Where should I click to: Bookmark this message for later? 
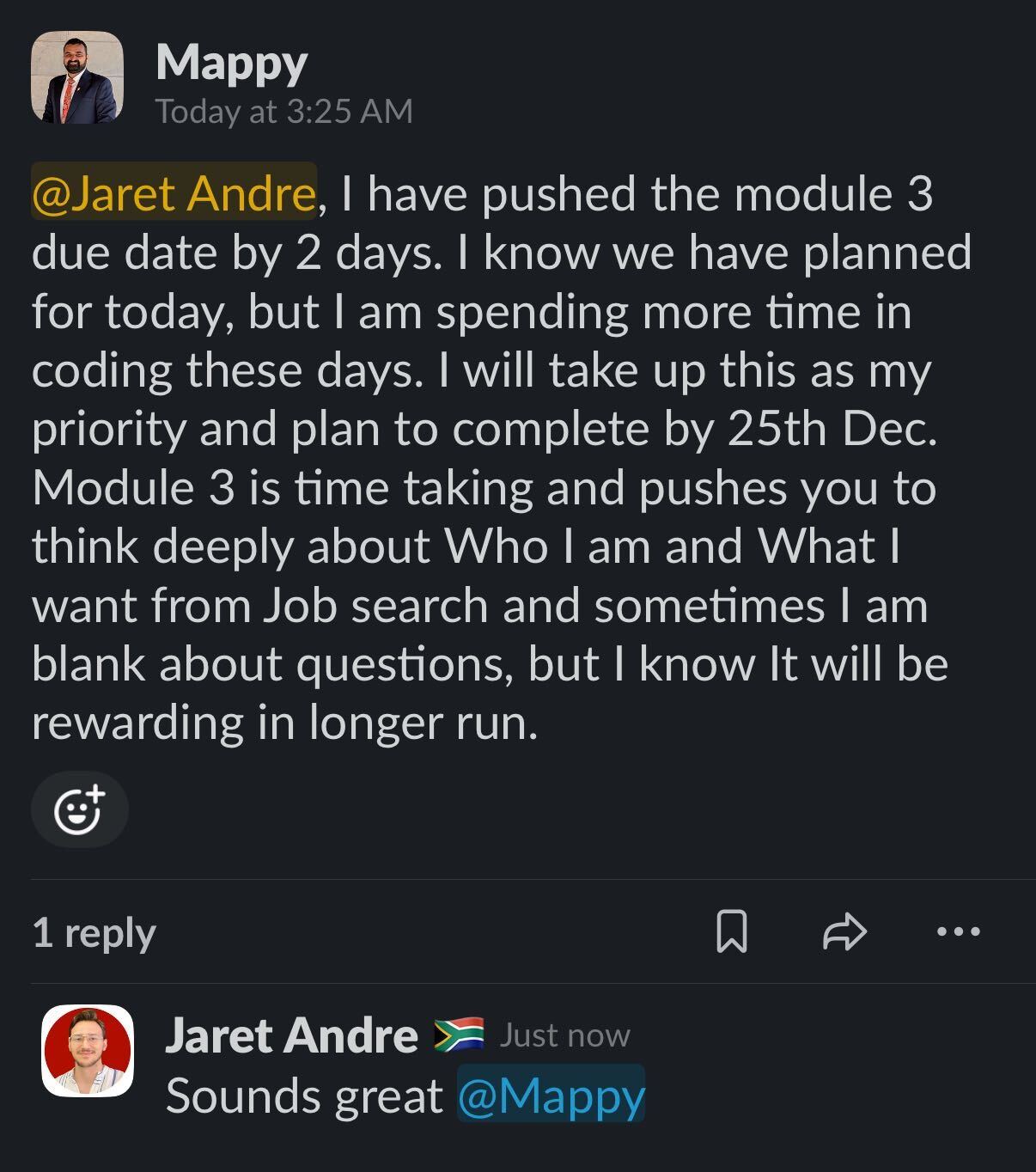point(731,932)
